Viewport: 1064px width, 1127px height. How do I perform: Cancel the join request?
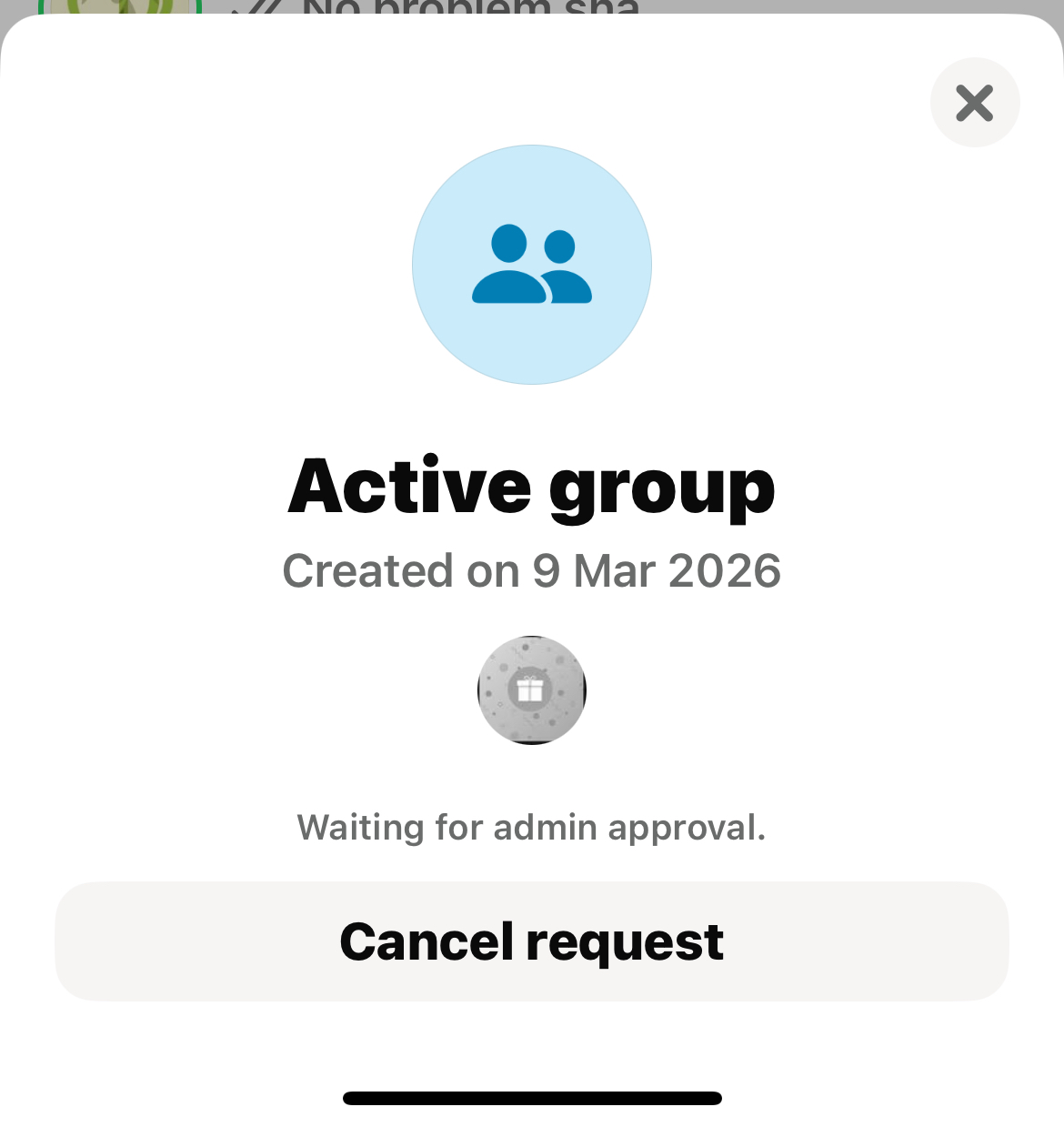[532, 941]
